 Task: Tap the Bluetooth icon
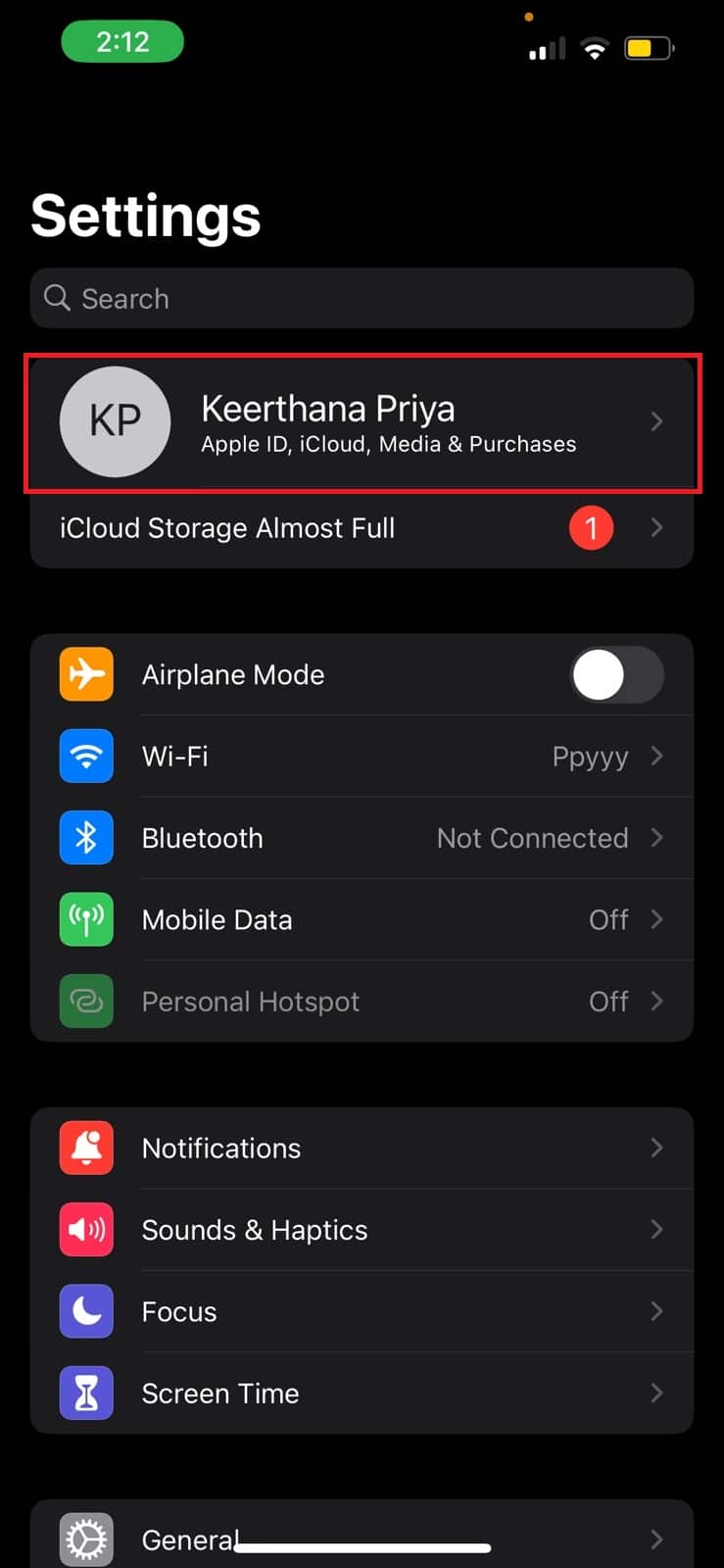pos(86,838)
